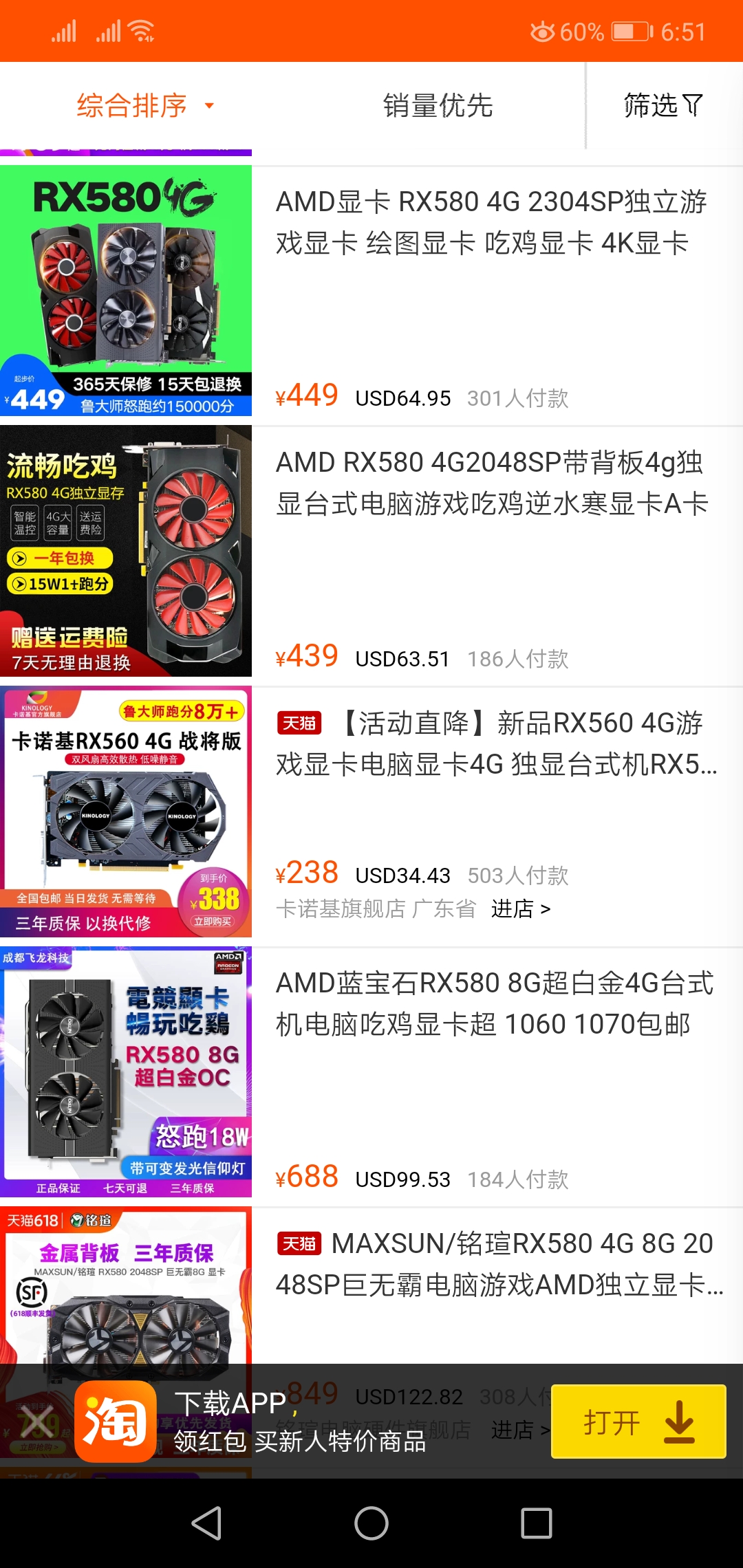The width and height of the screenshot is (743, 1568).
Task: Open the 综合排序 sort dropdown
Action: coord(144,106)
